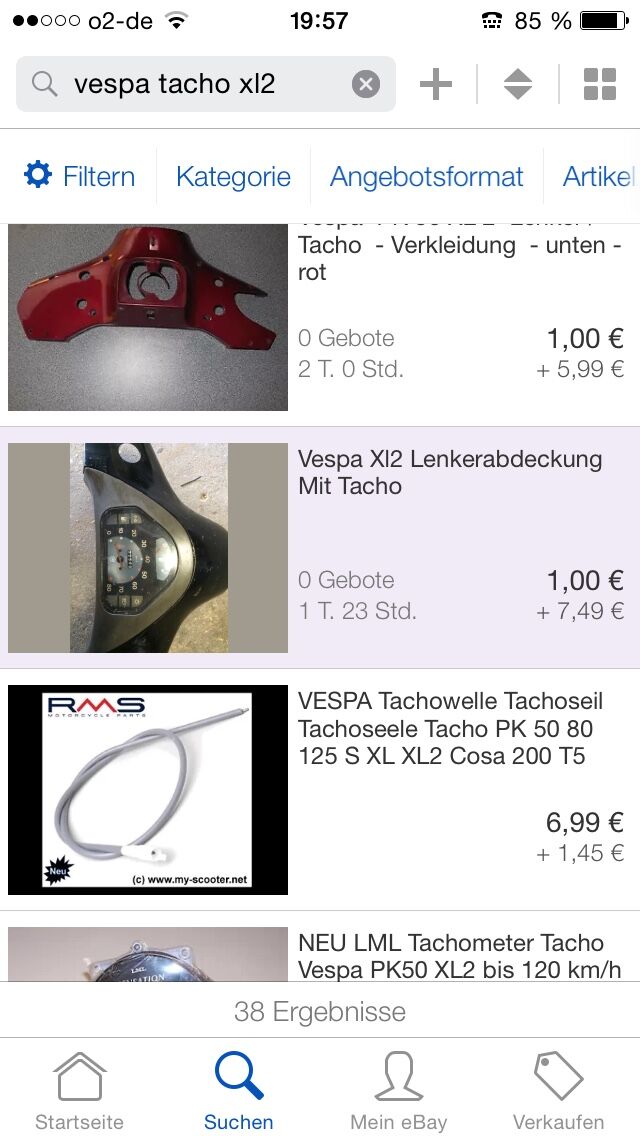Go to the Startseite tab

pos(80,1090)
